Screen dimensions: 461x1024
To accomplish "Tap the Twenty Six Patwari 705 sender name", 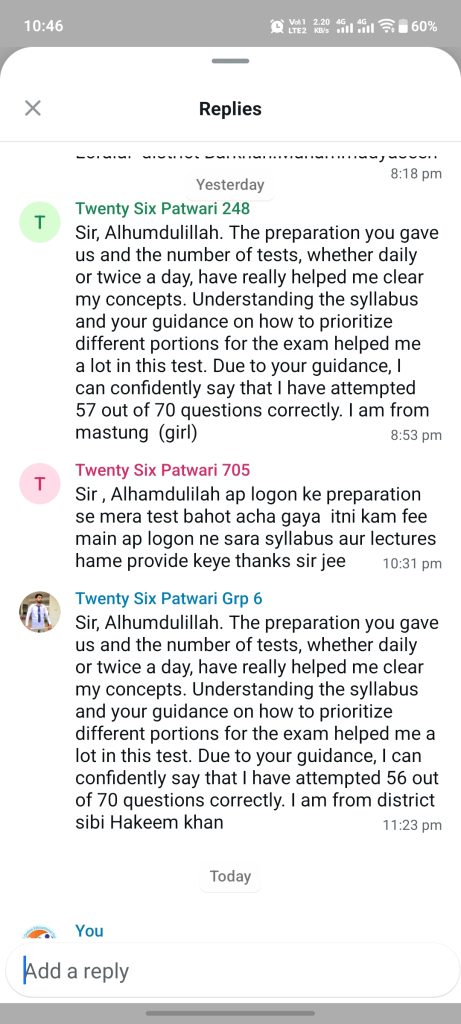I will point(163,470).
